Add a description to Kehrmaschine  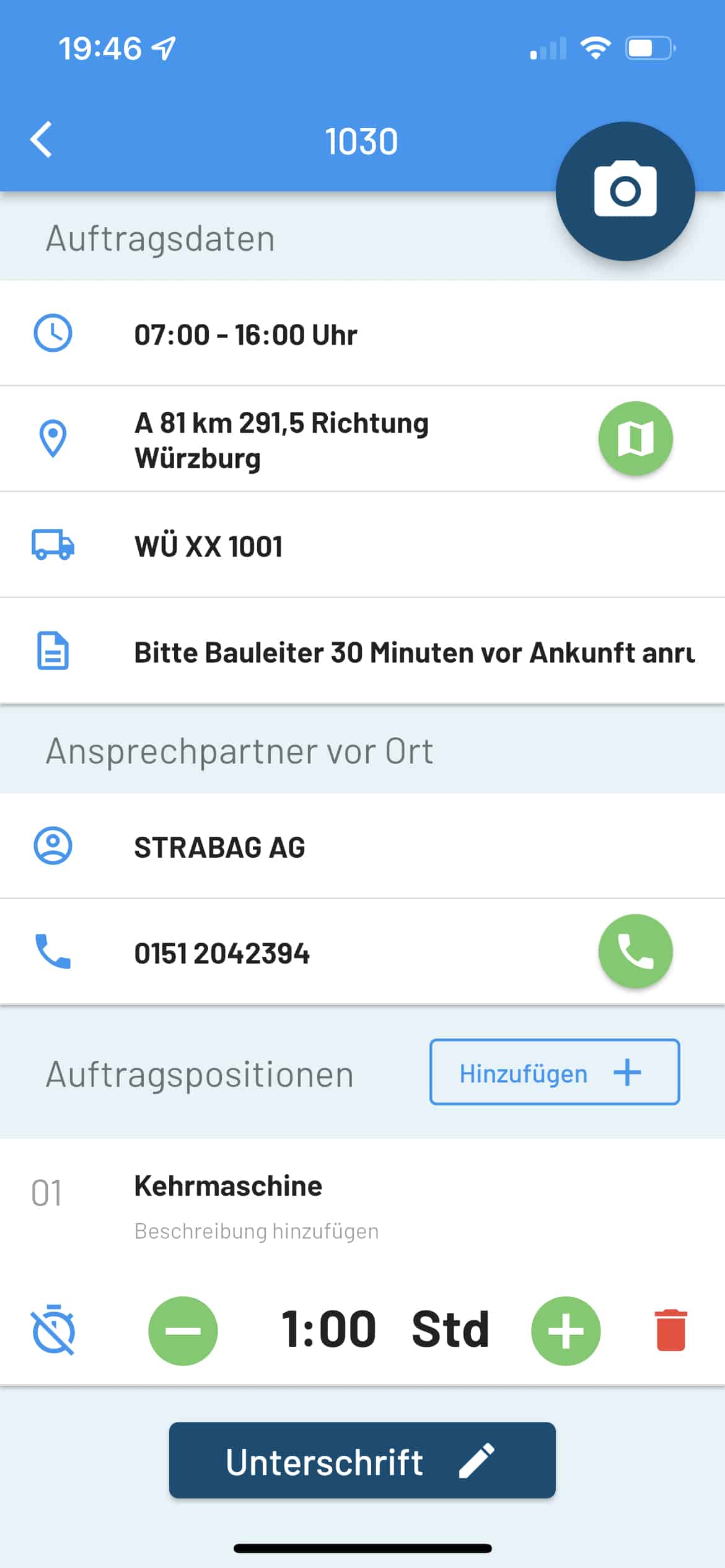tap(256, 1231)
